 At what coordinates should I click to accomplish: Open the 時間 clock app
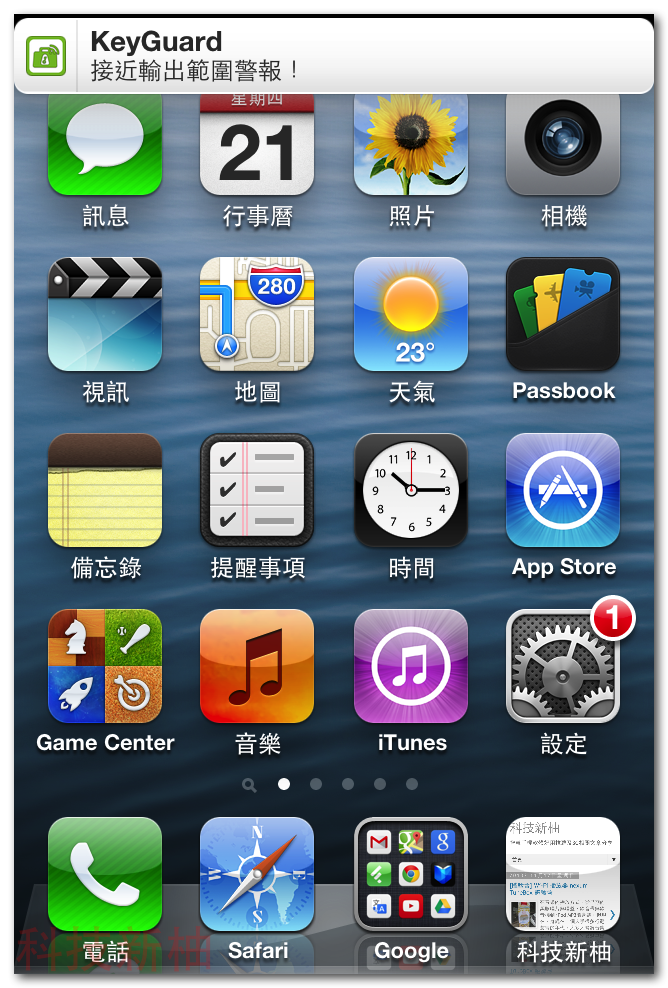411,490
